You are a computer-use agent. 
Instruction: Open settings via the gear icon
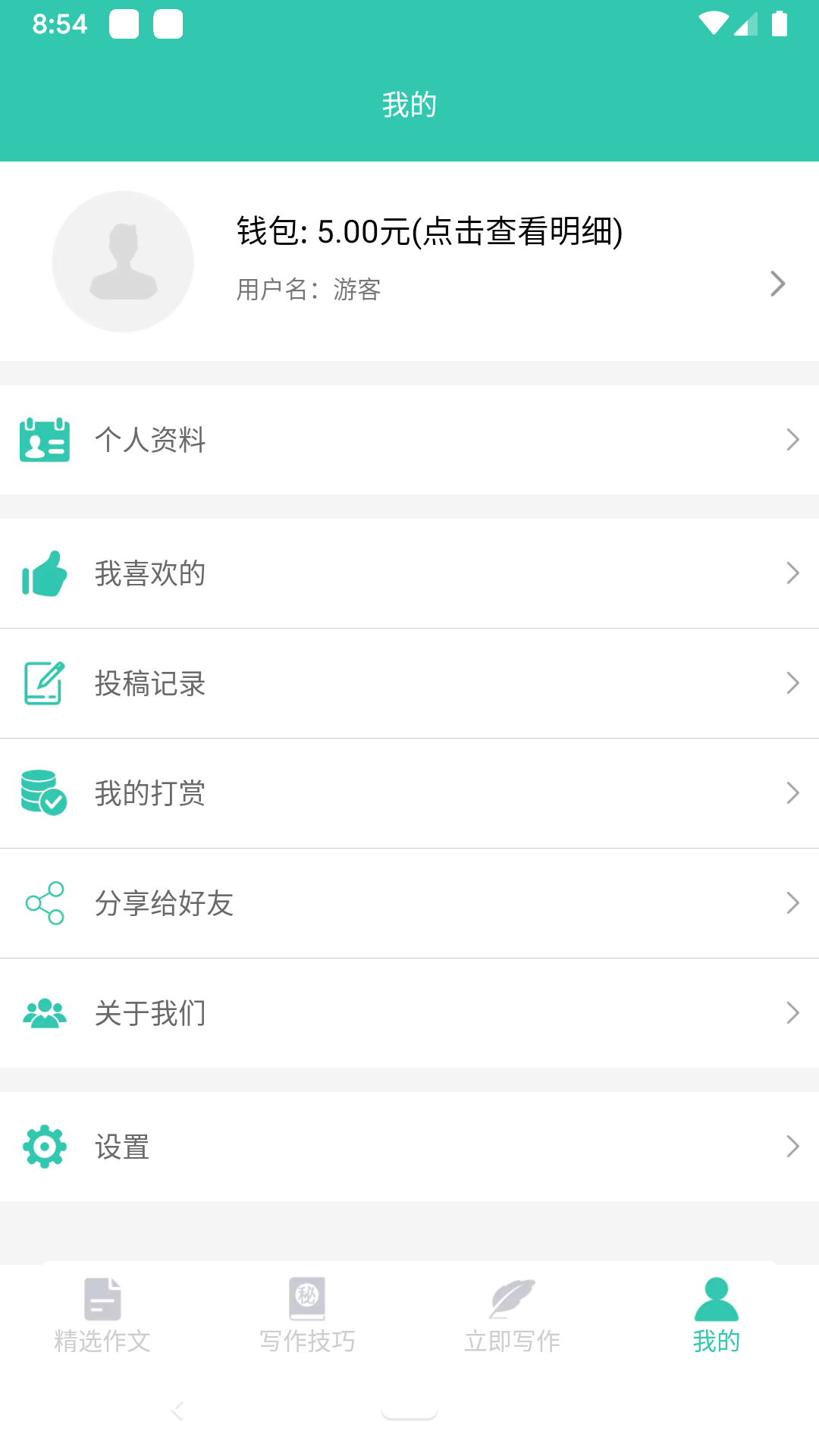coord(44,1147)
